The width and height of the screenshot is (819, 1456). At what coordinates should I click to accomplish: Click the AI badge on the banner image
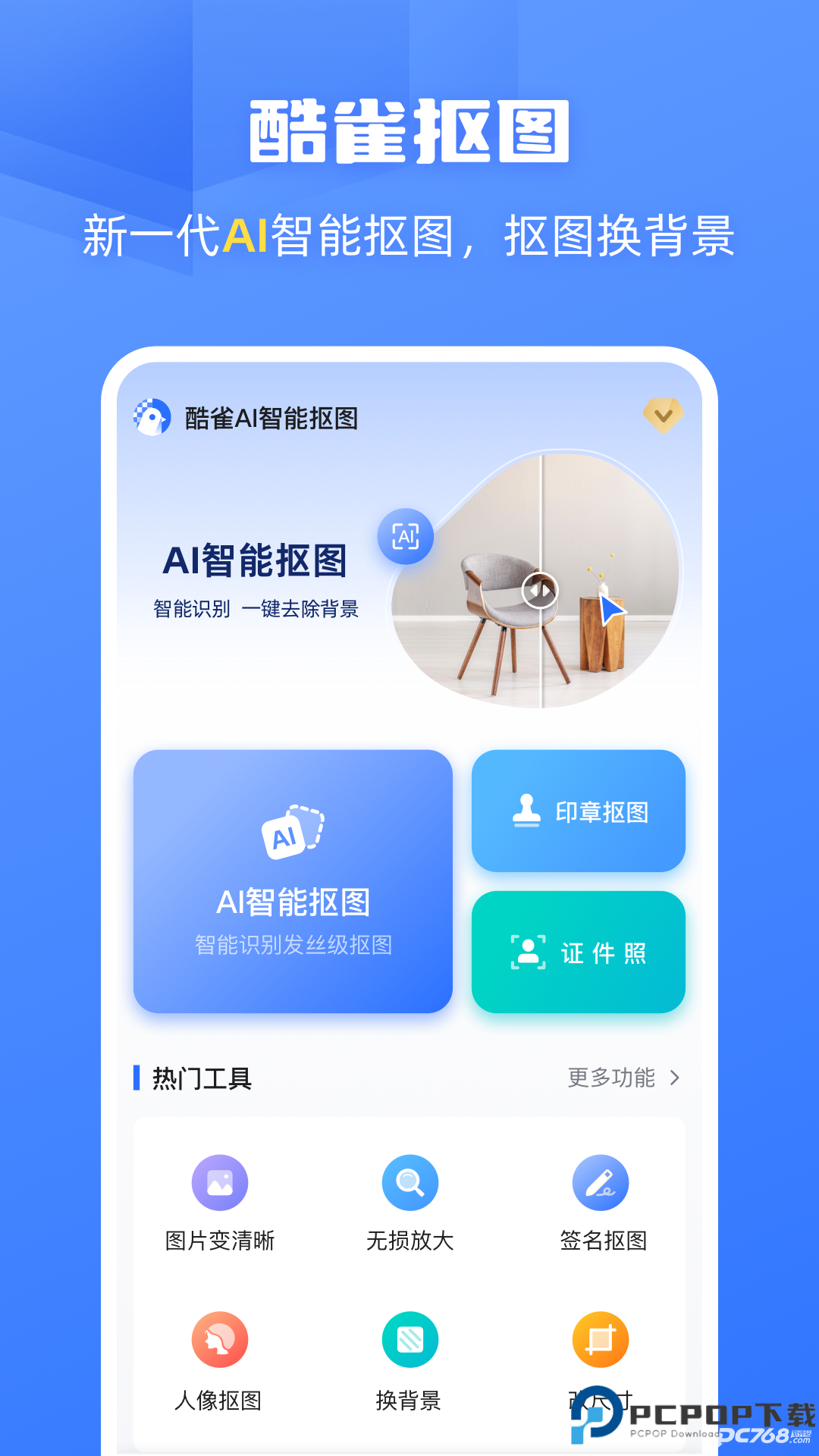coord(406,537)
